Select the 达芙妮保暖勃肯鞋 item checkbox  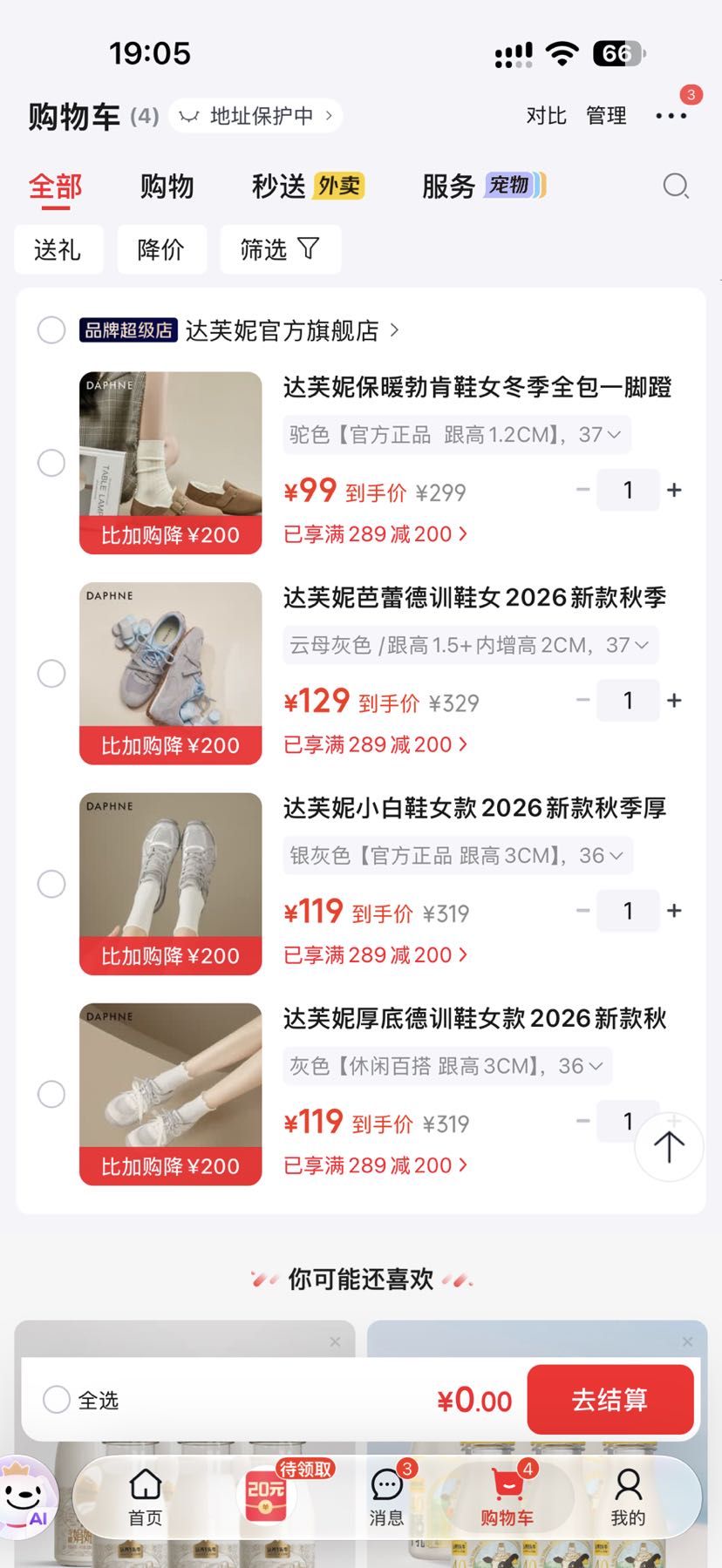pos(51,463)
